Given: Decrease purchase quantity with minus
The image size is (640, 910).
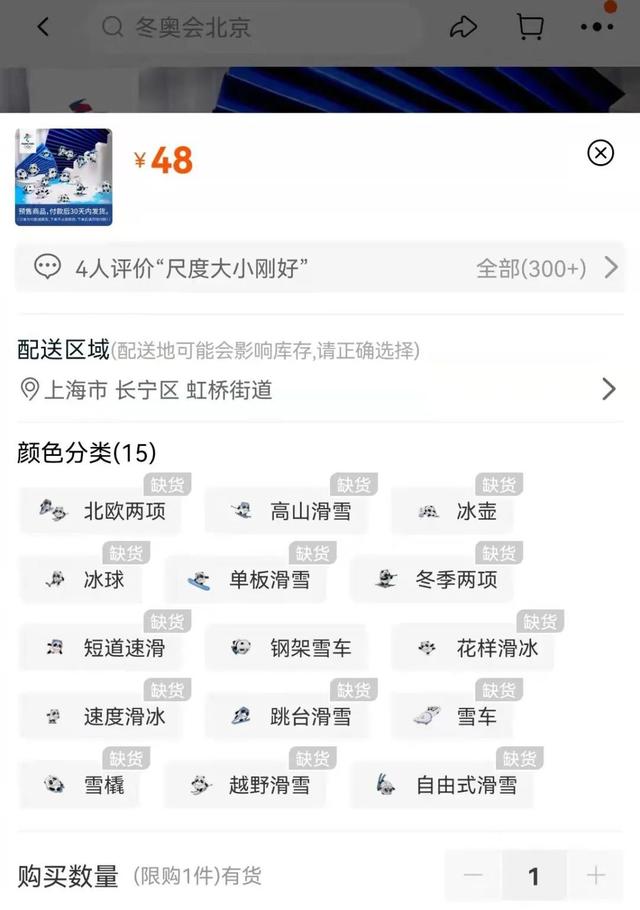Looking at the screenshot, I should pos(473,876).
